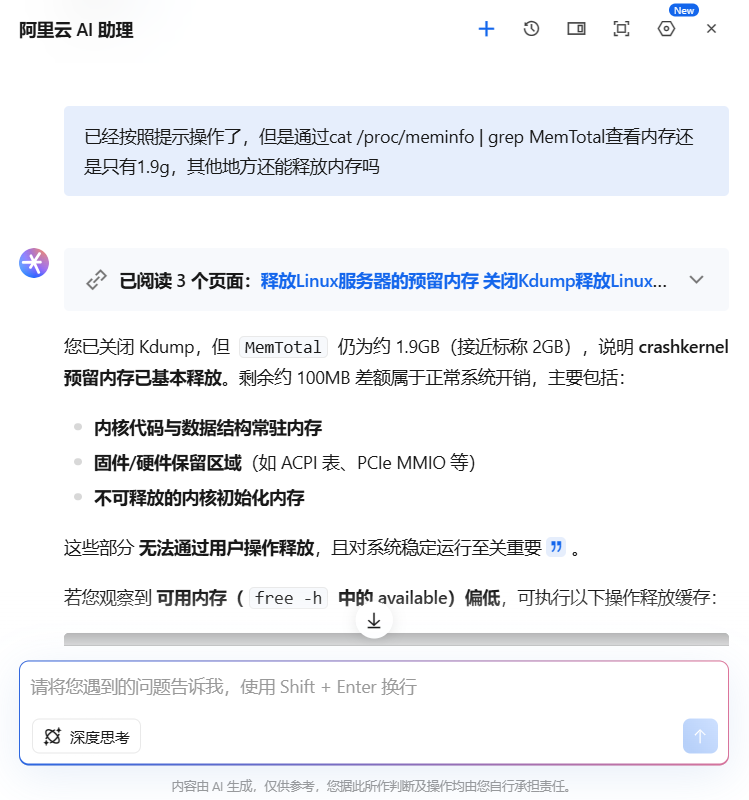Screen dimensions: 749x800
Task: Click the AI assistant avatar icon
Action: [33, 263]
